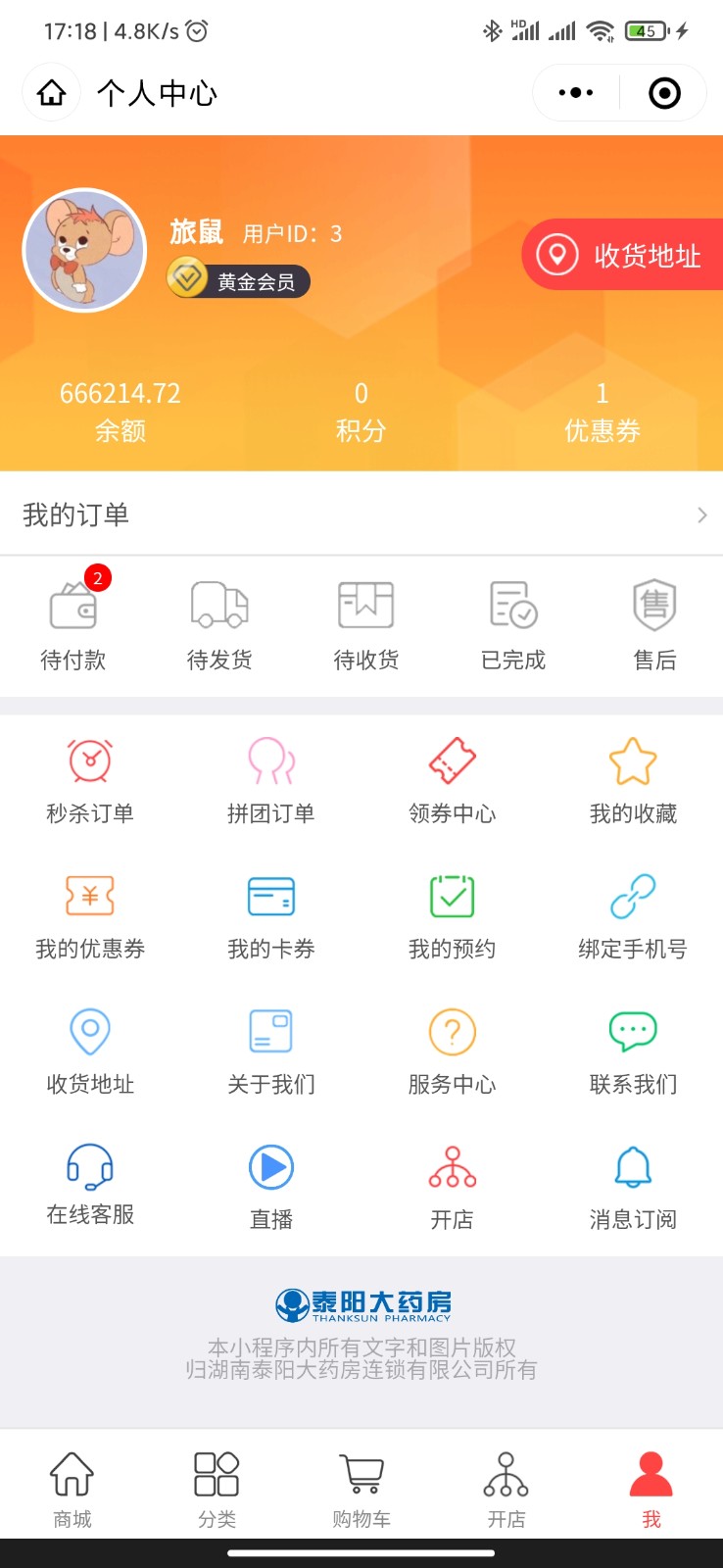Tap the red 收货地址 button in the banner

623,255
